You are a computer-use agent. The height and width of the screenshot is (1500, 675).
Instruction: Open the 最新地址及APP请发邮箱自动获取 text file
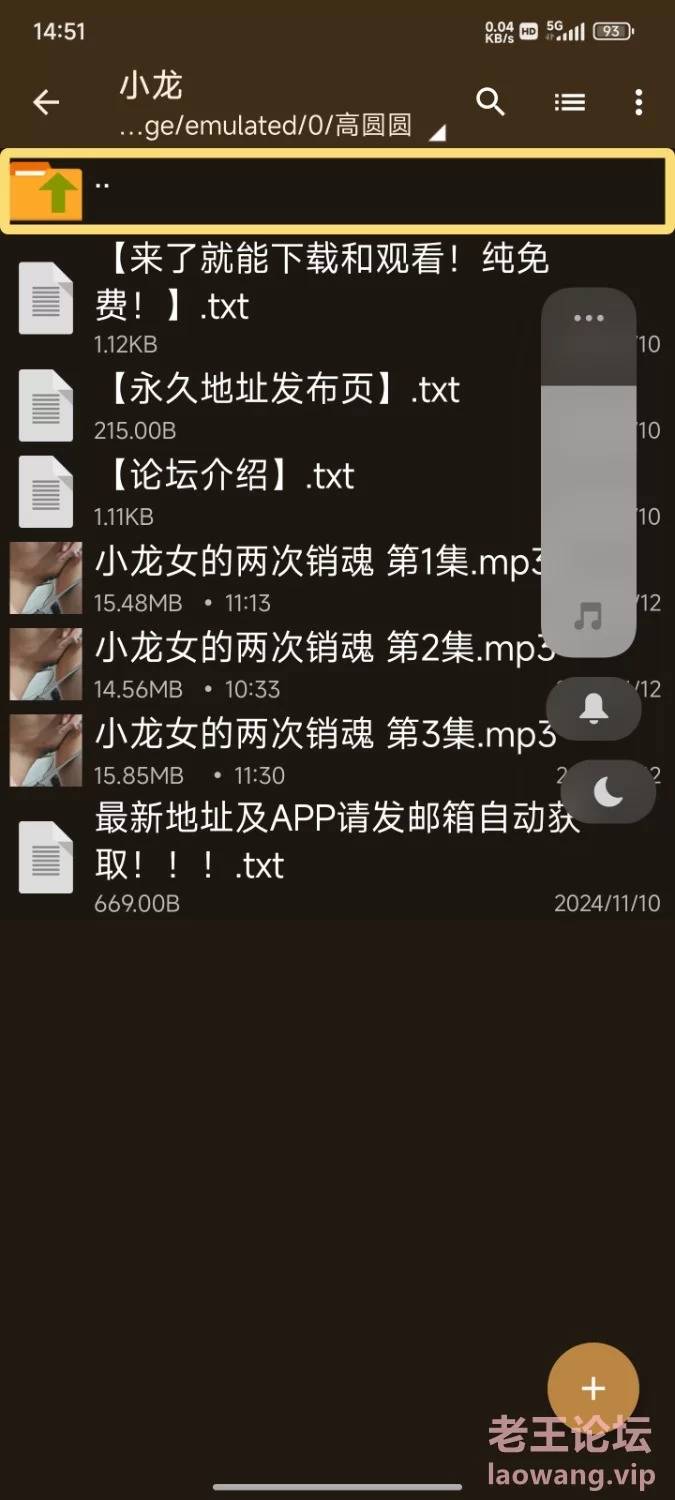(x=337, y=857)
